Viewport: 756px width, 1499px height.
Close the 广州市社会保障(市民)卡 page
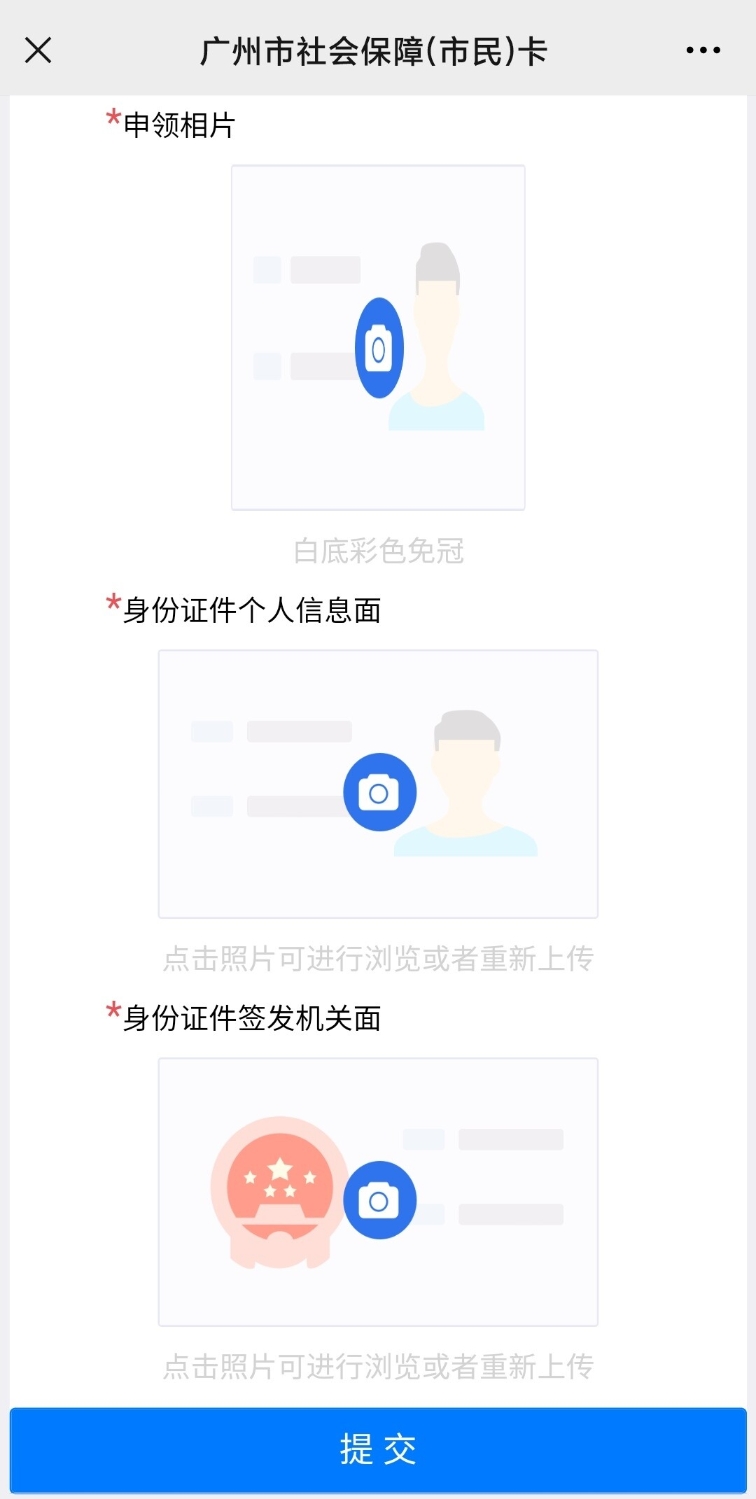38,50
